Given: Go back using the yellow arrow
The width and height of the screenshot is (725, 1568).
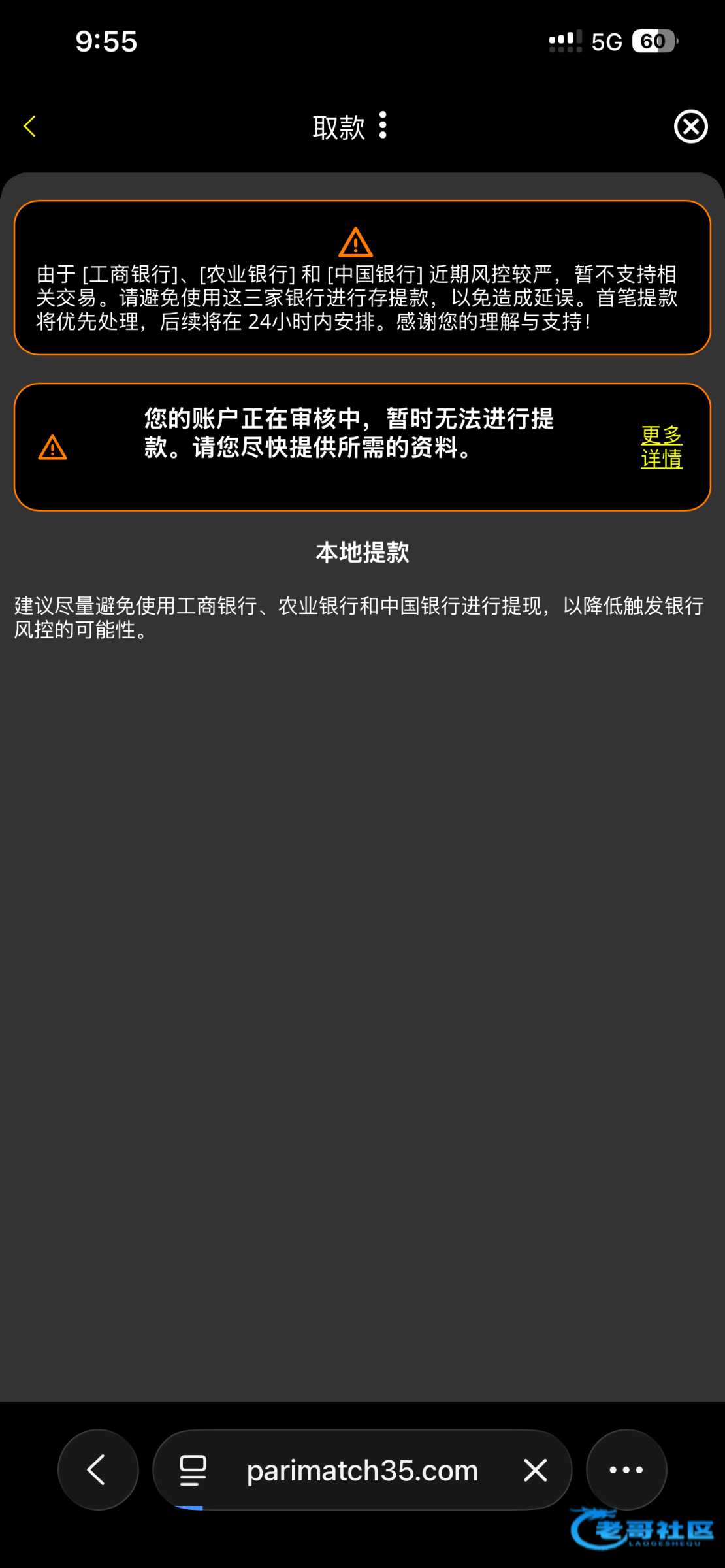Looking at the screenshot, I should point(29,126).
